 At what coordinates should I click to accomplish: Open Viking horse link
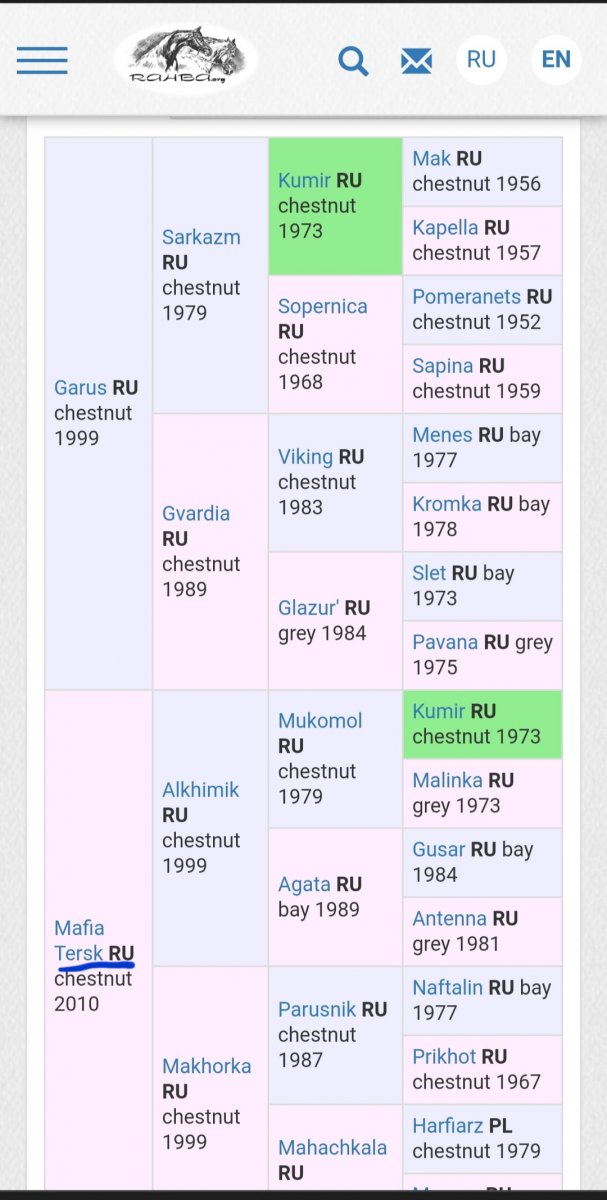(x=305, y=457)
